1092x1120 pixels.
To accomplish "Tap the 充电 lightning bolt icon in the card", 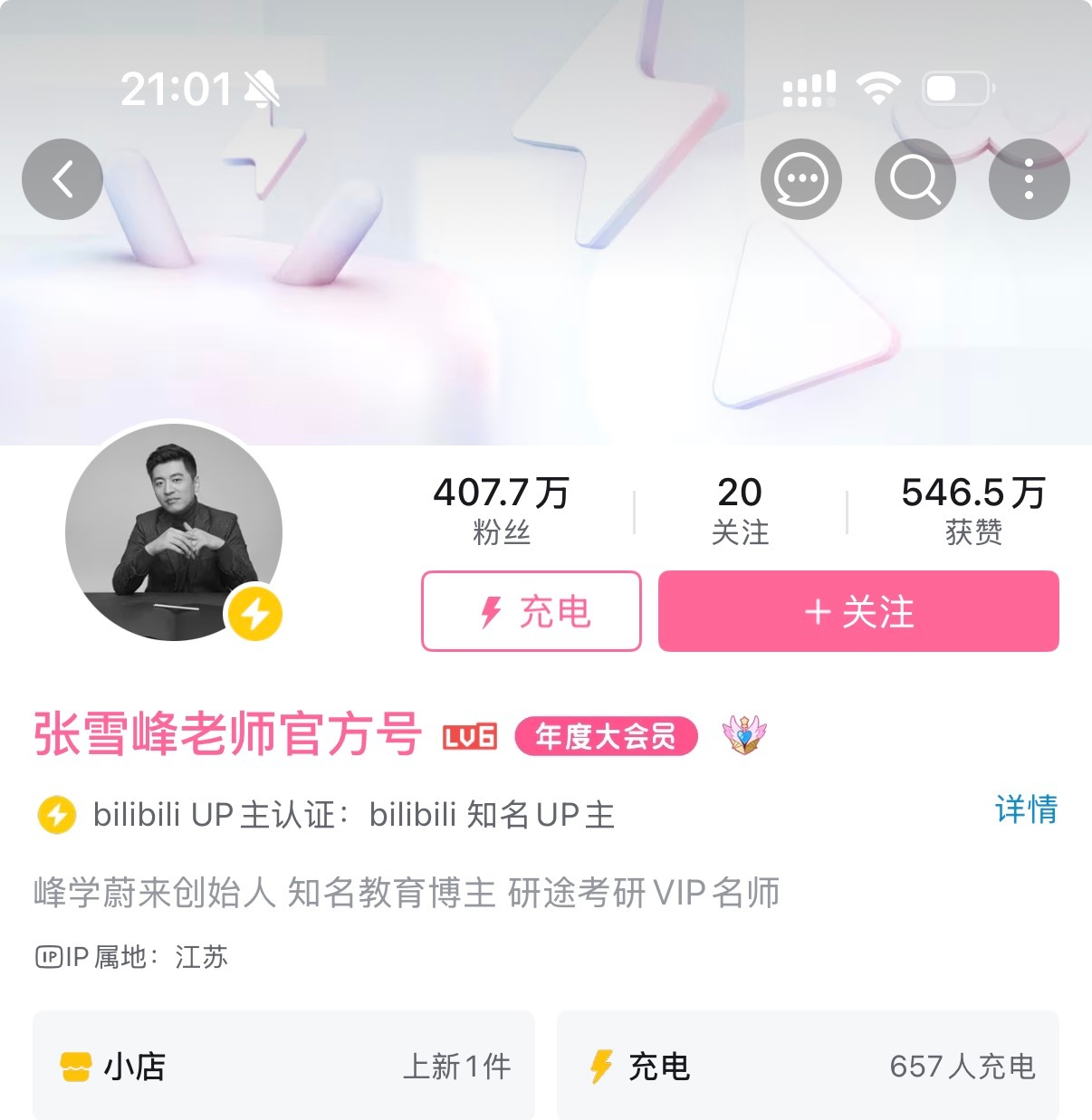I will pos(601,1067).
